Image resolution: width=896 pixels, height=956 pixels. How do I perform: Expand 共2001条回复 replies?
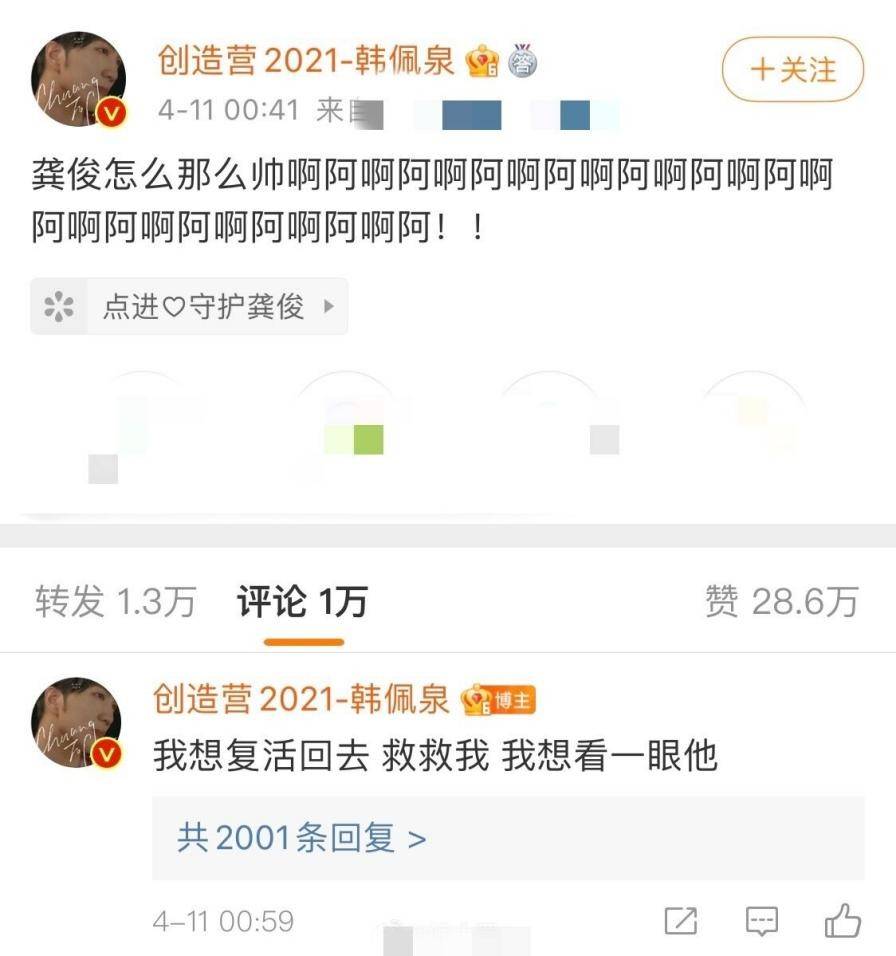click(302, 838)
